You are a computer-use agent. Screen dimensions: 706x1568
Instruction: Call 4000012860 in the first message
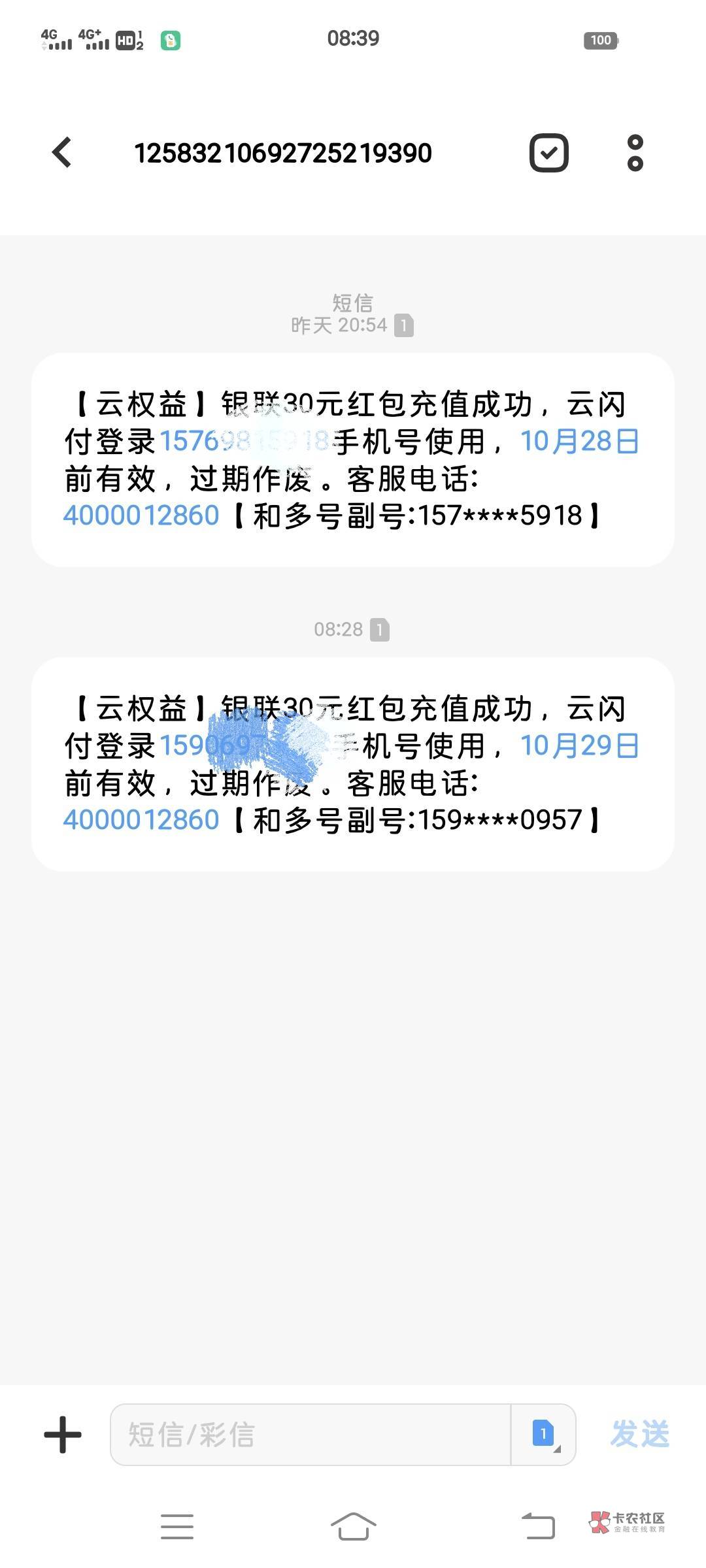click(x=141, y=515)
